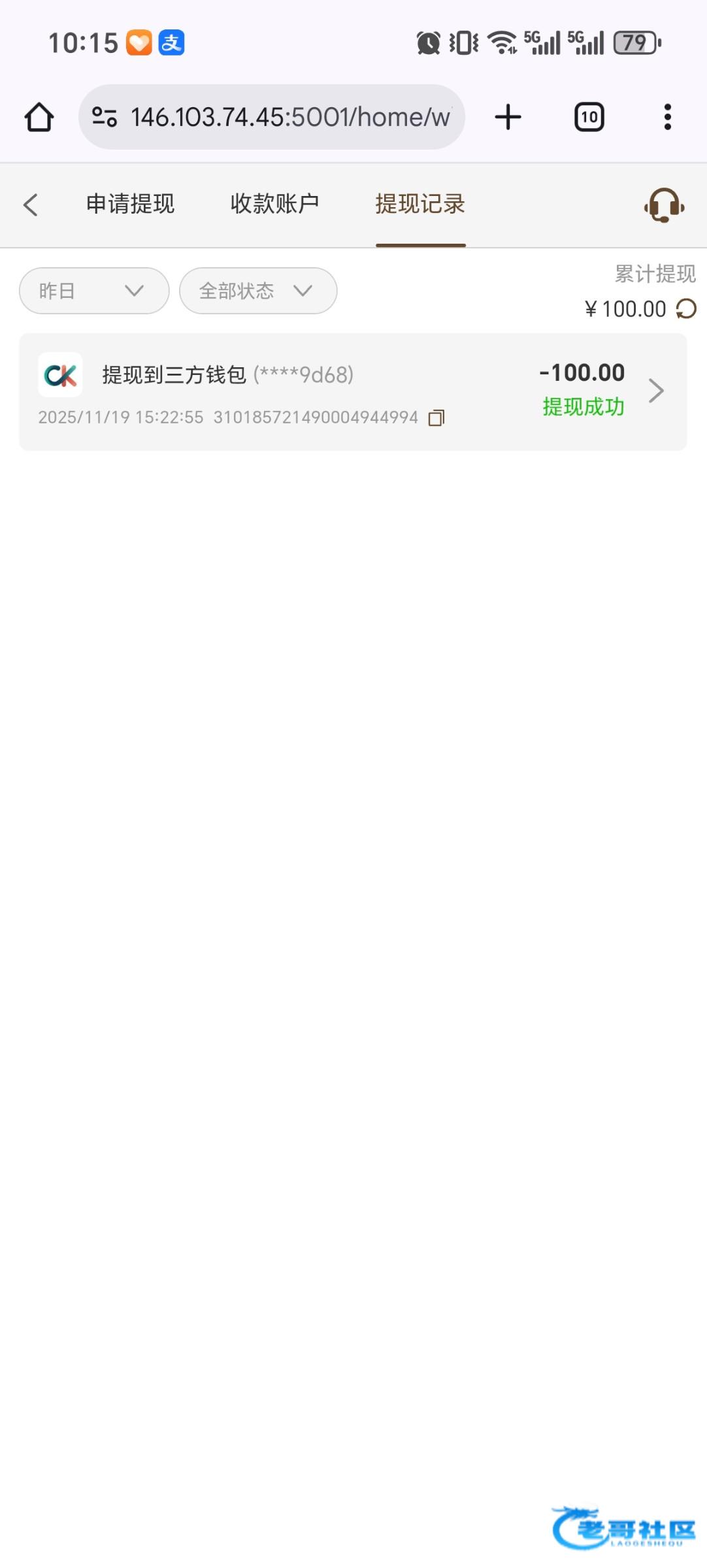Open the -100.00 withdrawal record details
The height and width of the screenshot is (1568, 707).
[655, 391]
